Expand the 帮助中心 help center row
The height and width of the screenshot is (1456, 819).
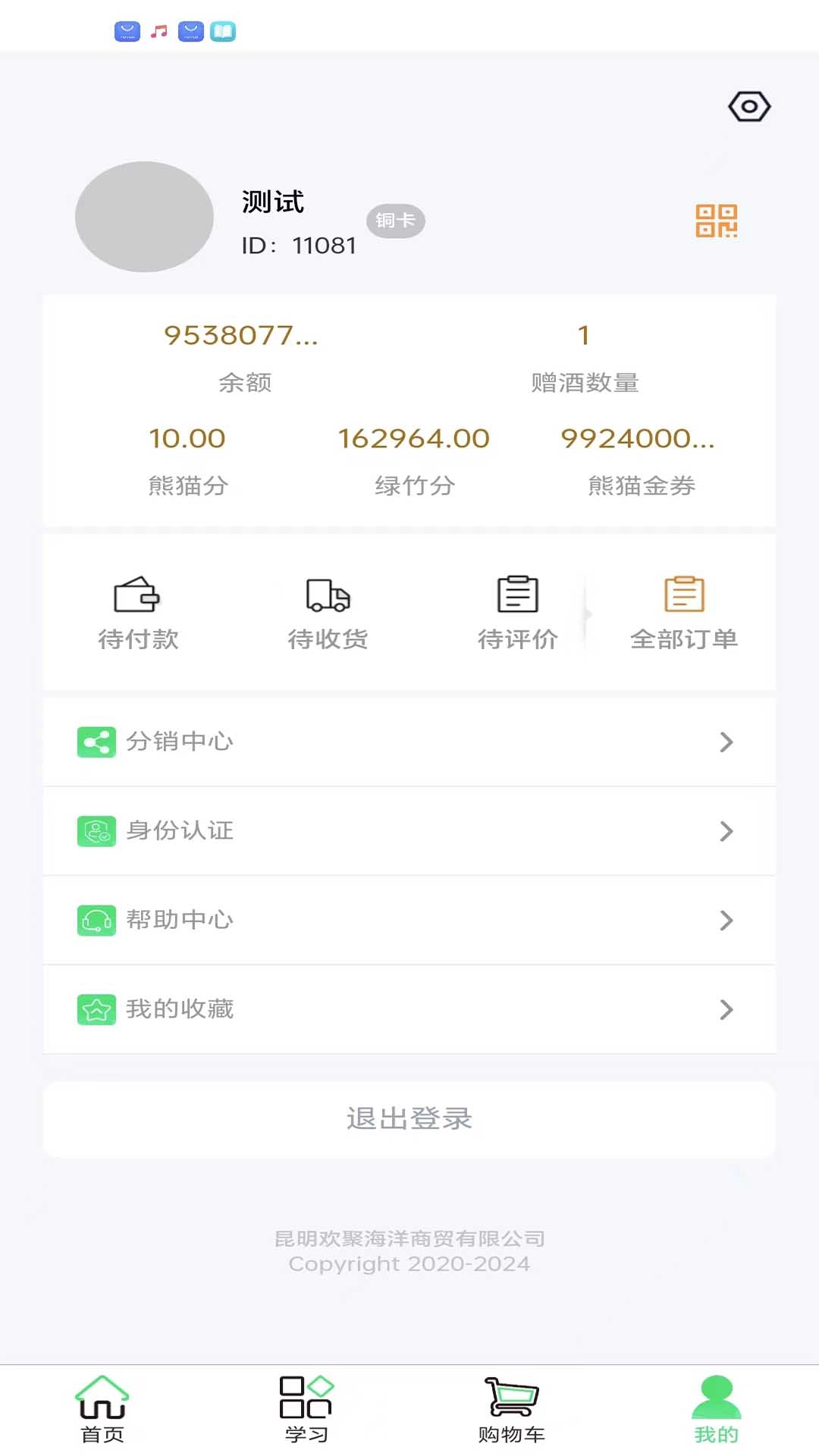(409, 920)
